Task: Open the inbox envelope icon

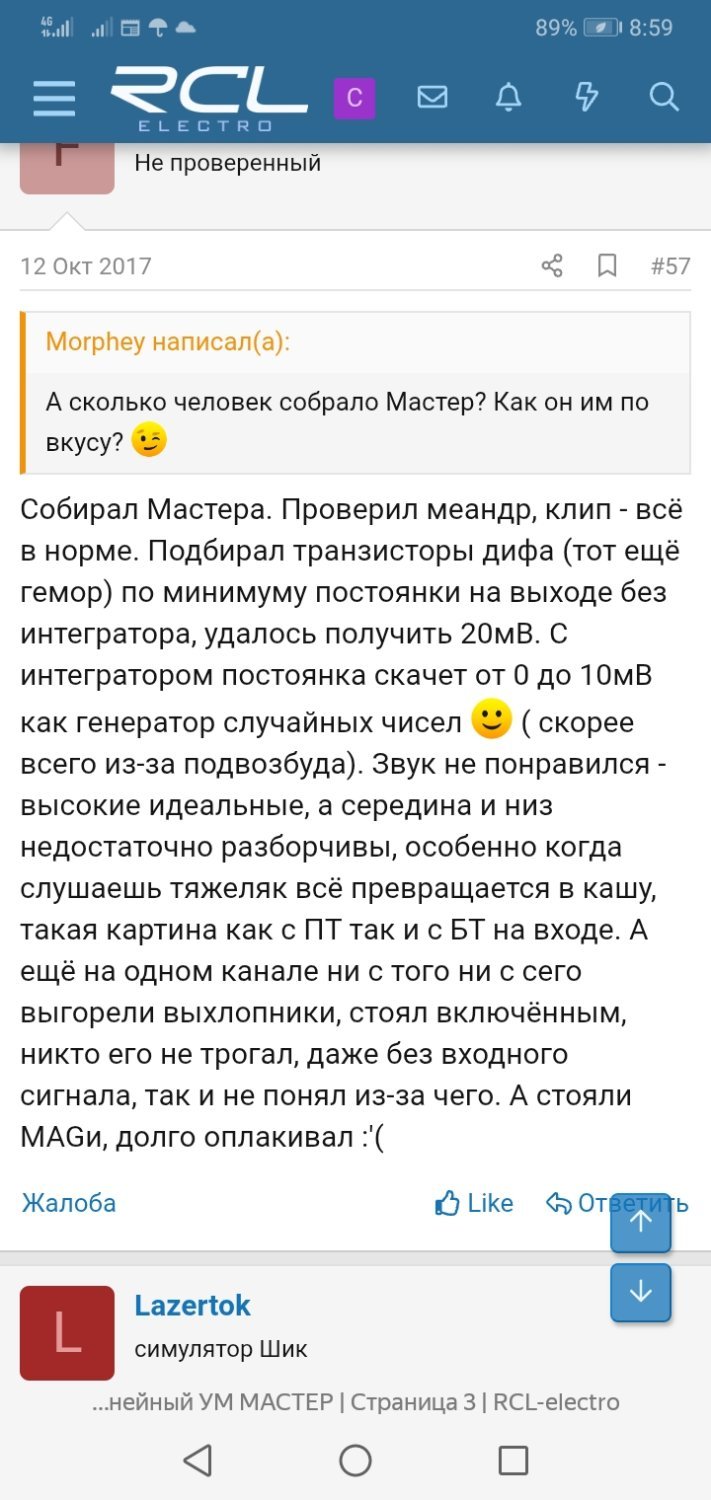Action: click(432, 97)
